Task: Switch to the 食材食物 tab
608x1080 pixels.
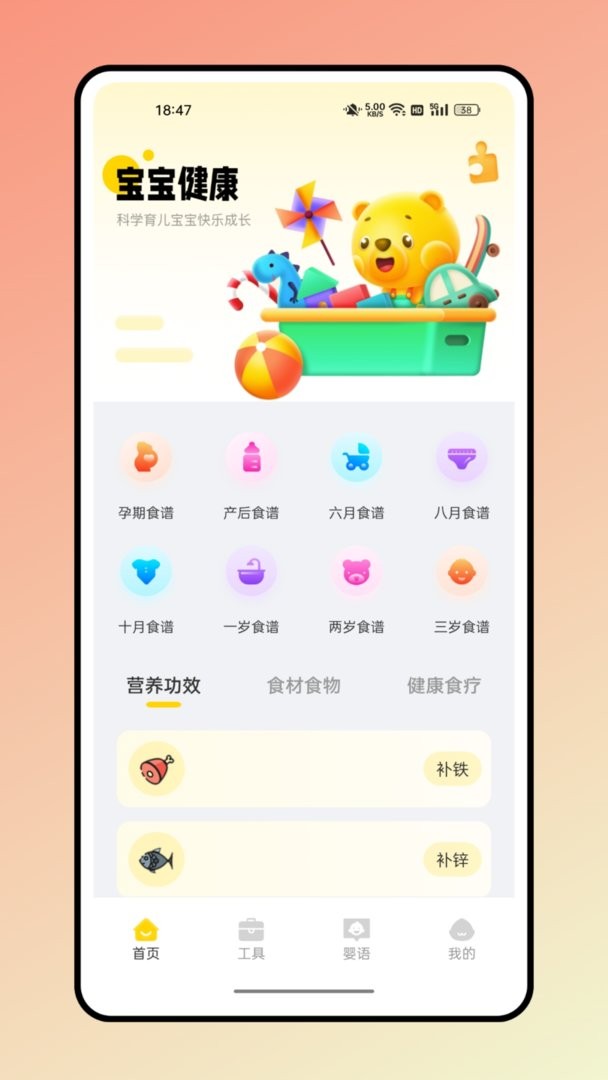Action: 304,686
